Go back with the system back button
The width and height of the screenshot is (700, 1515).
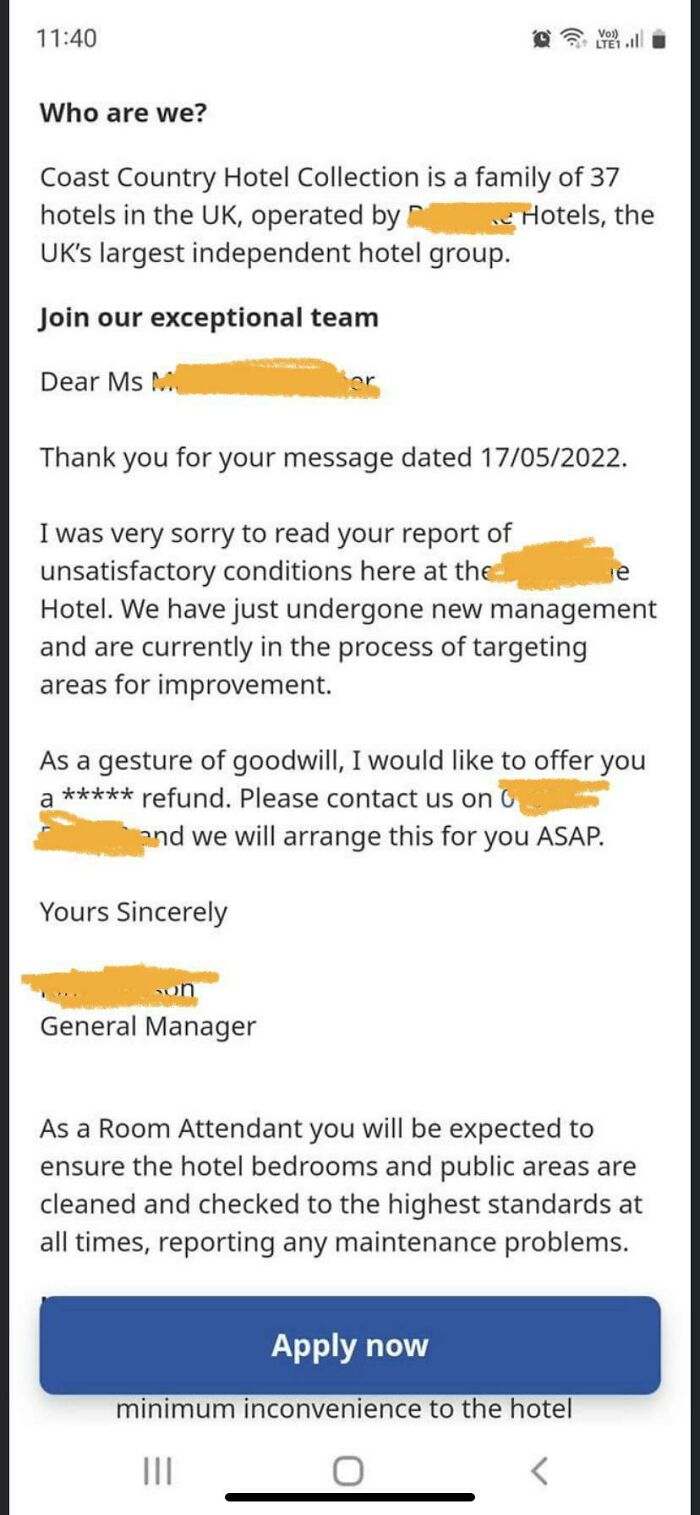pyautogui.click(x=539, y=1470)
